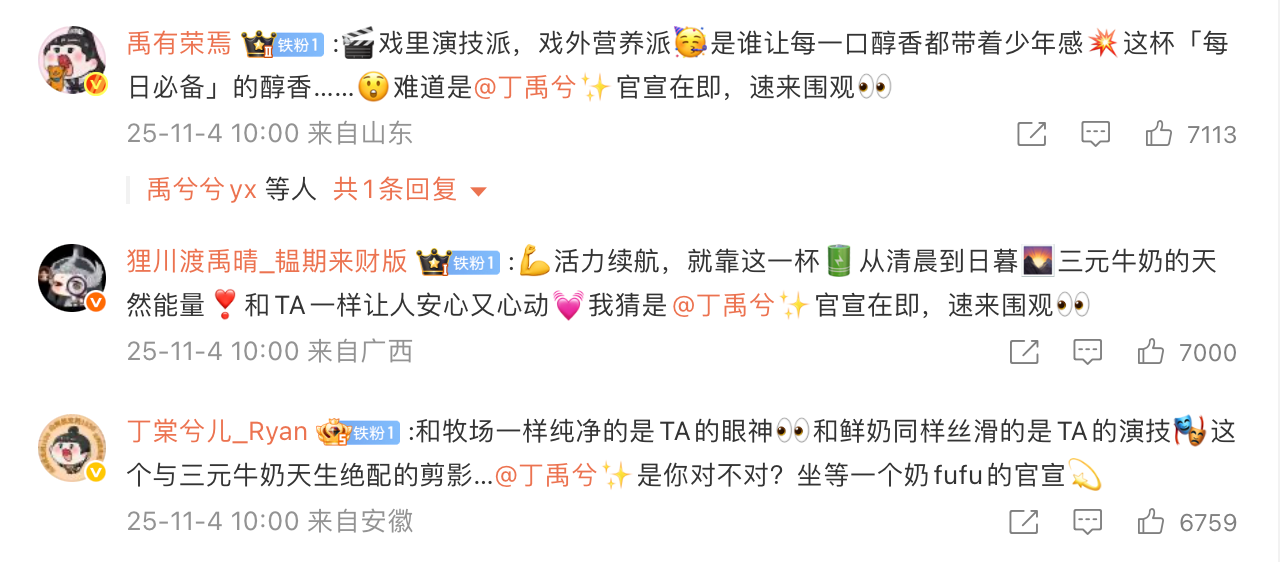
Task: Reply to 狸川渡禹晴_韫期来财版's comment
Action: pos(1088,352)
